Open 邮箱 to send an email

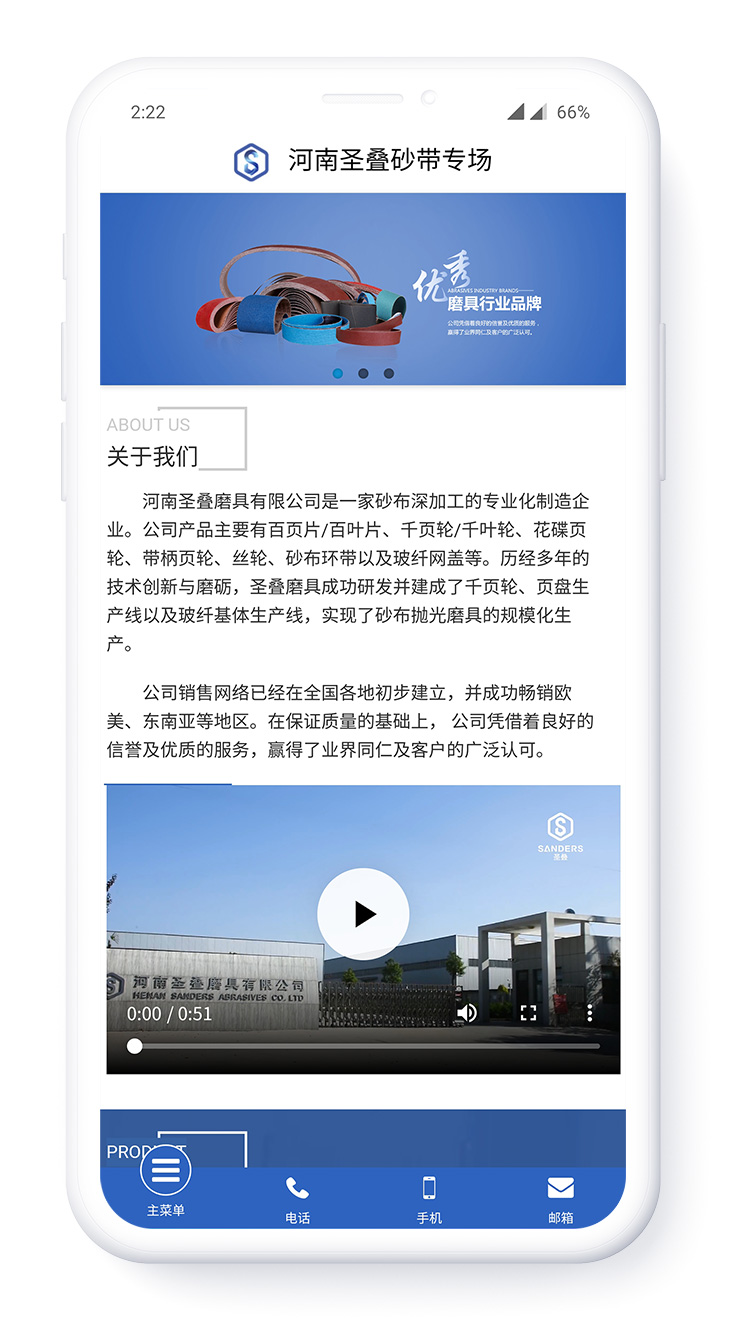tap(561, 1199)
